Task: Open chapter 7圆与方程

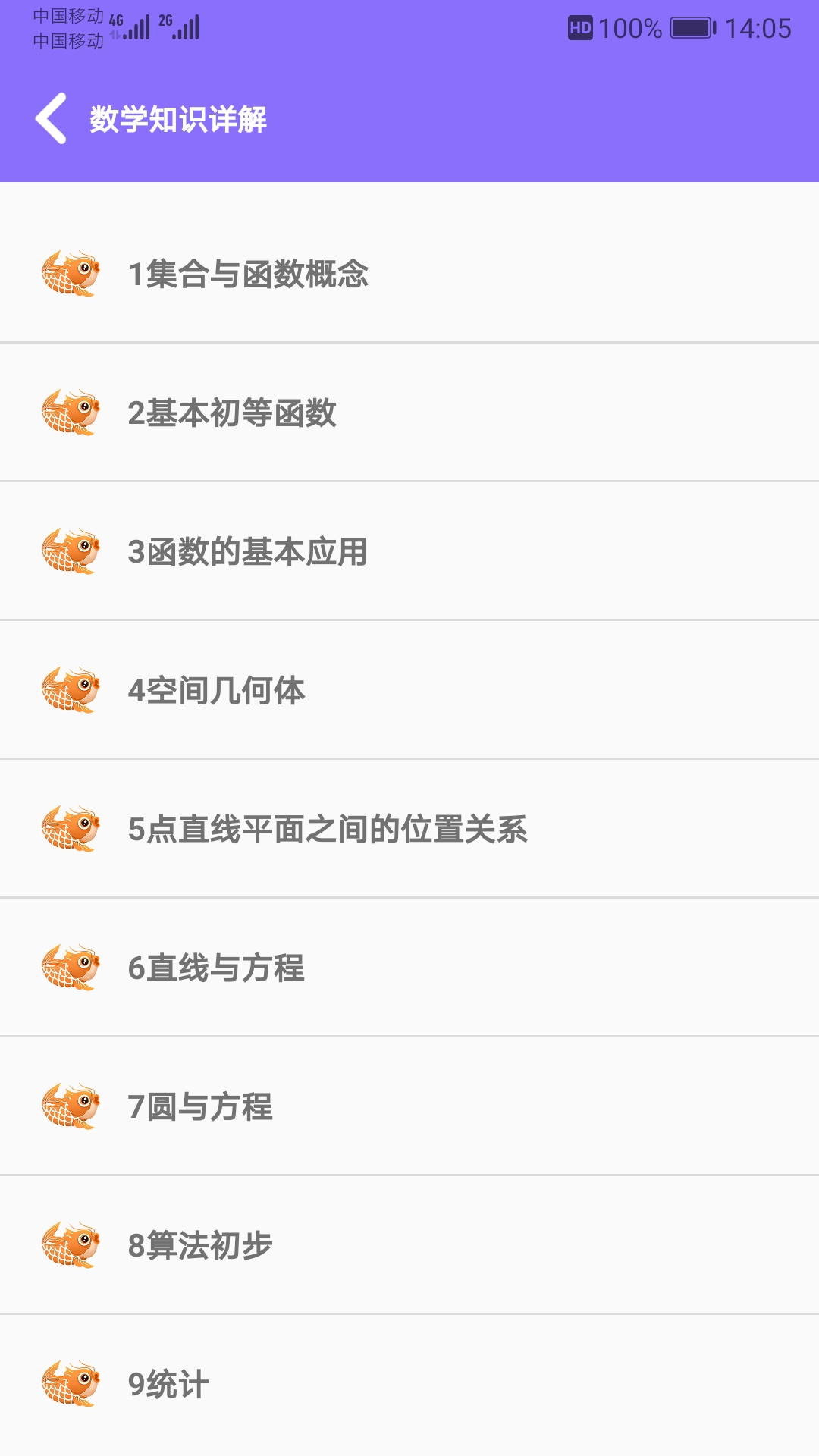Action: pyautogui.click(x=200, y=1106)
